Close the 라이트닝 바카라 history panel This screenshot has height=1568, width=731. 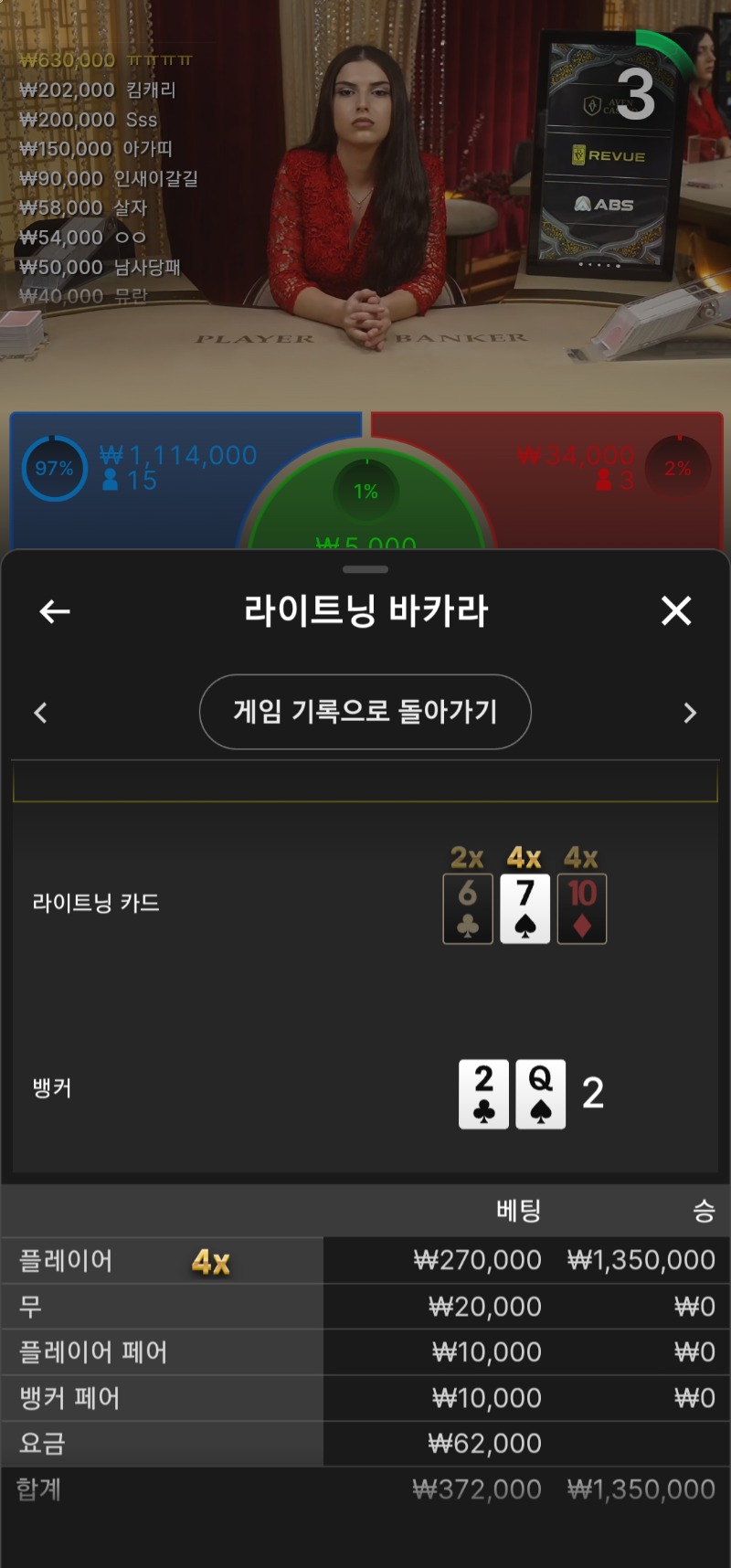tap(676, 610)
